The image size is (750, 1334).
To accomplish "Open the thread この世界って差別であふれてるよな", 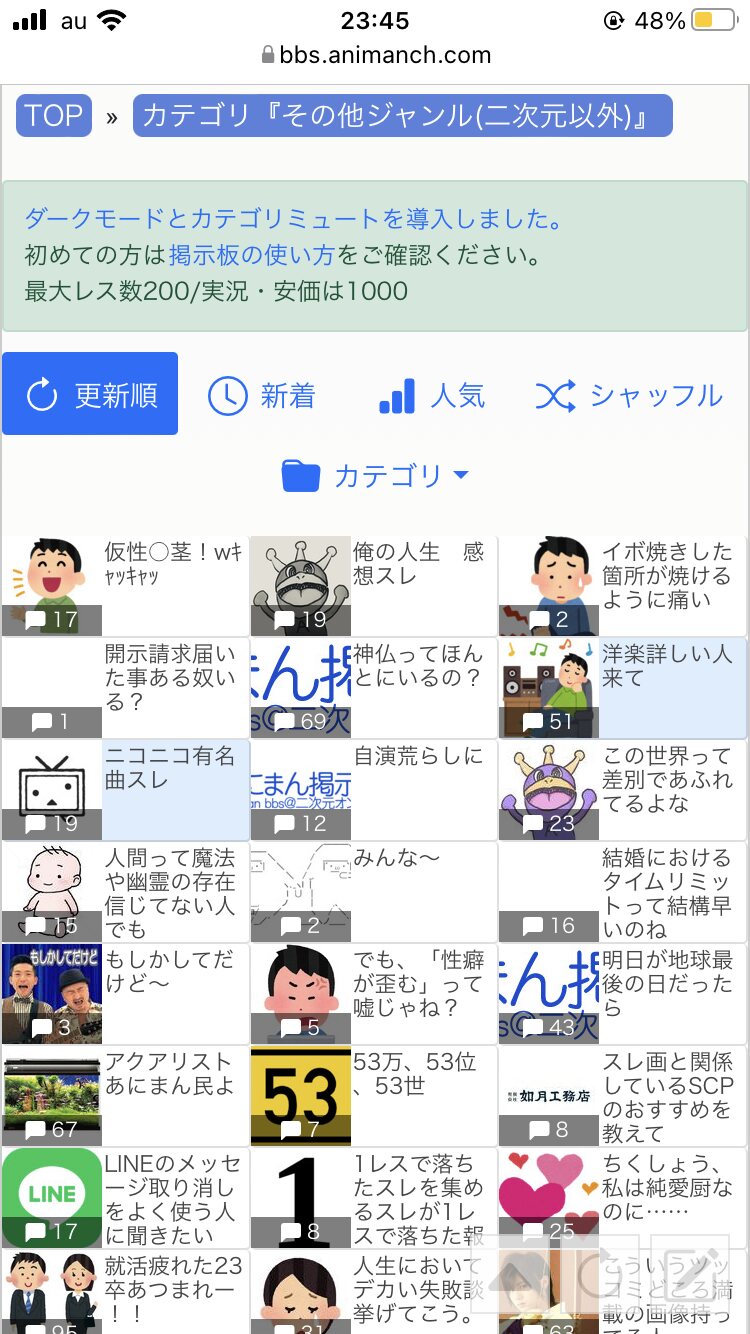I will (622, 790).
